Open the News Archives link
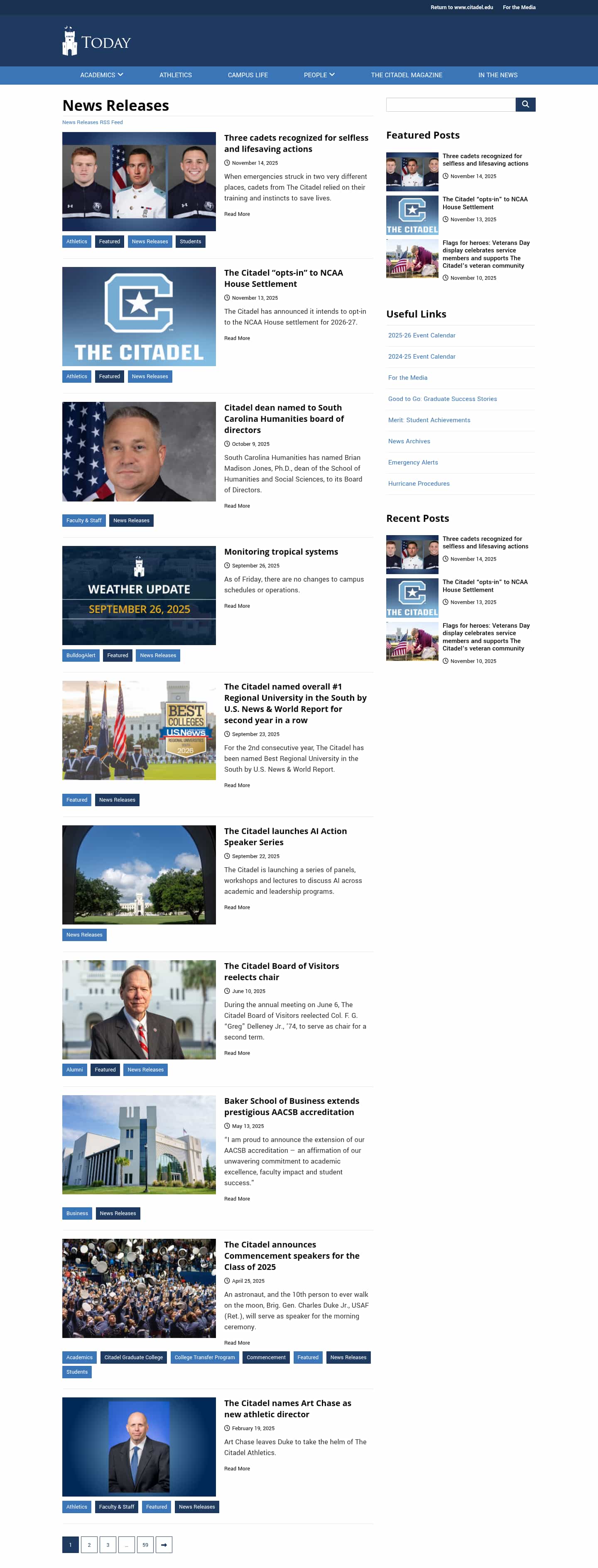598x1568 pixels. (x=409, y=441)
